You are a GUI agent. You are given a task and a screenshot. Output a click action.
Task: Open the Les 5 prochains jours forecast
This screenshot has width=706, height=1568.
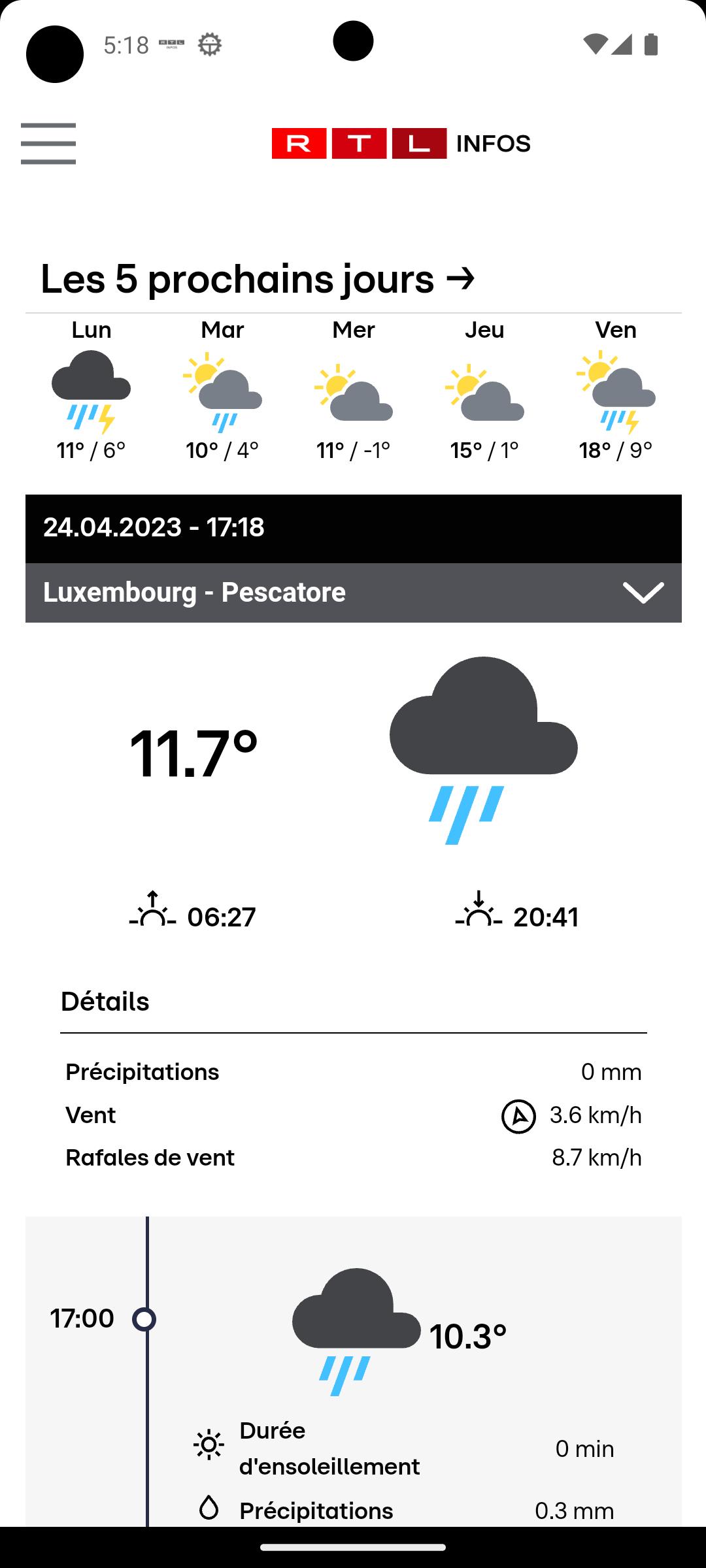(258, 279)
